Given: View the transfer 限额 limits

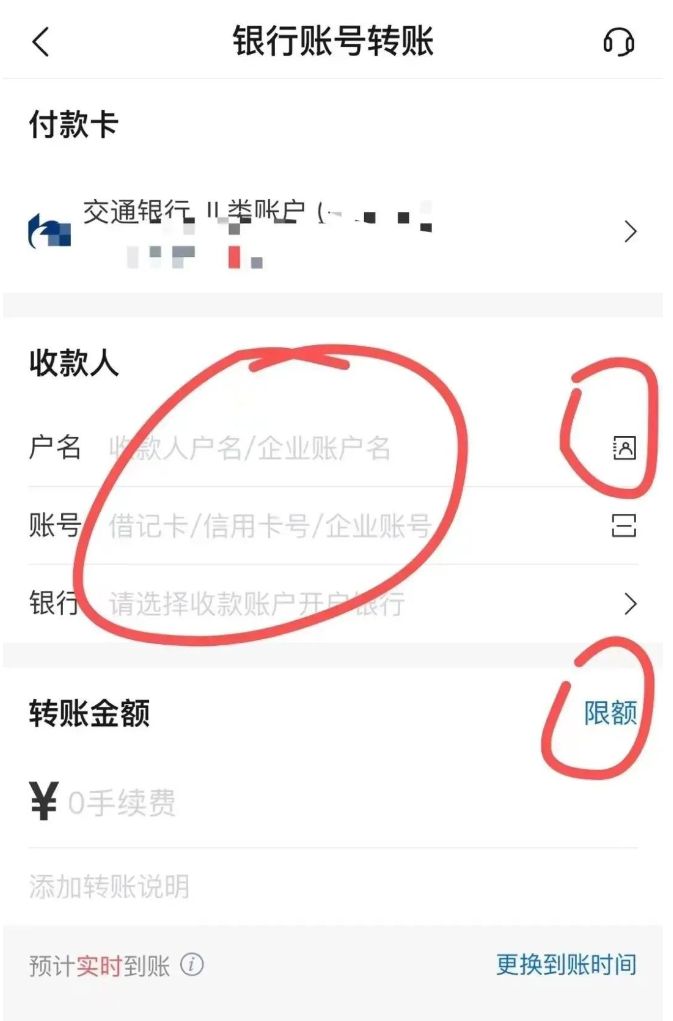Looking at the screenshot, I should click(610, 713).
